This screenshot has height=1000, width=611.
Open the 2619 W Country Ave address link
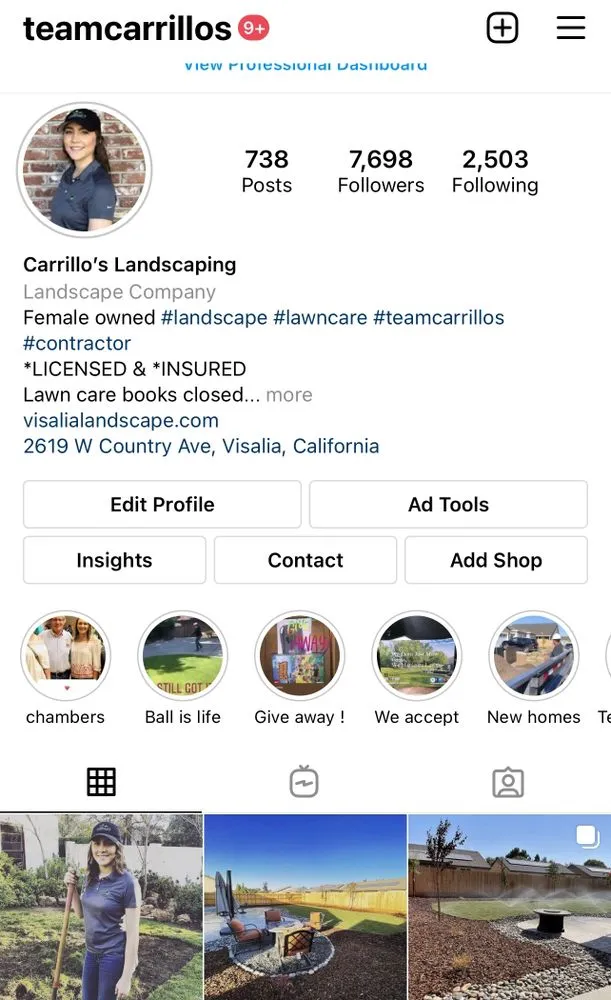201,446
